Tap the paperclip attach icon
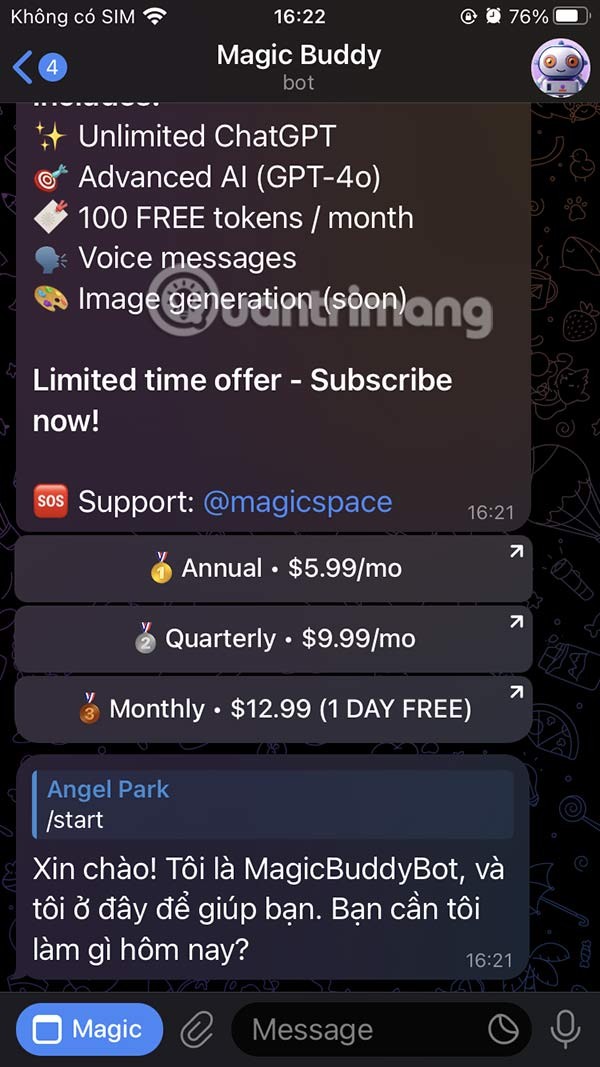The image size is (600, 1067). point(197,1029)
